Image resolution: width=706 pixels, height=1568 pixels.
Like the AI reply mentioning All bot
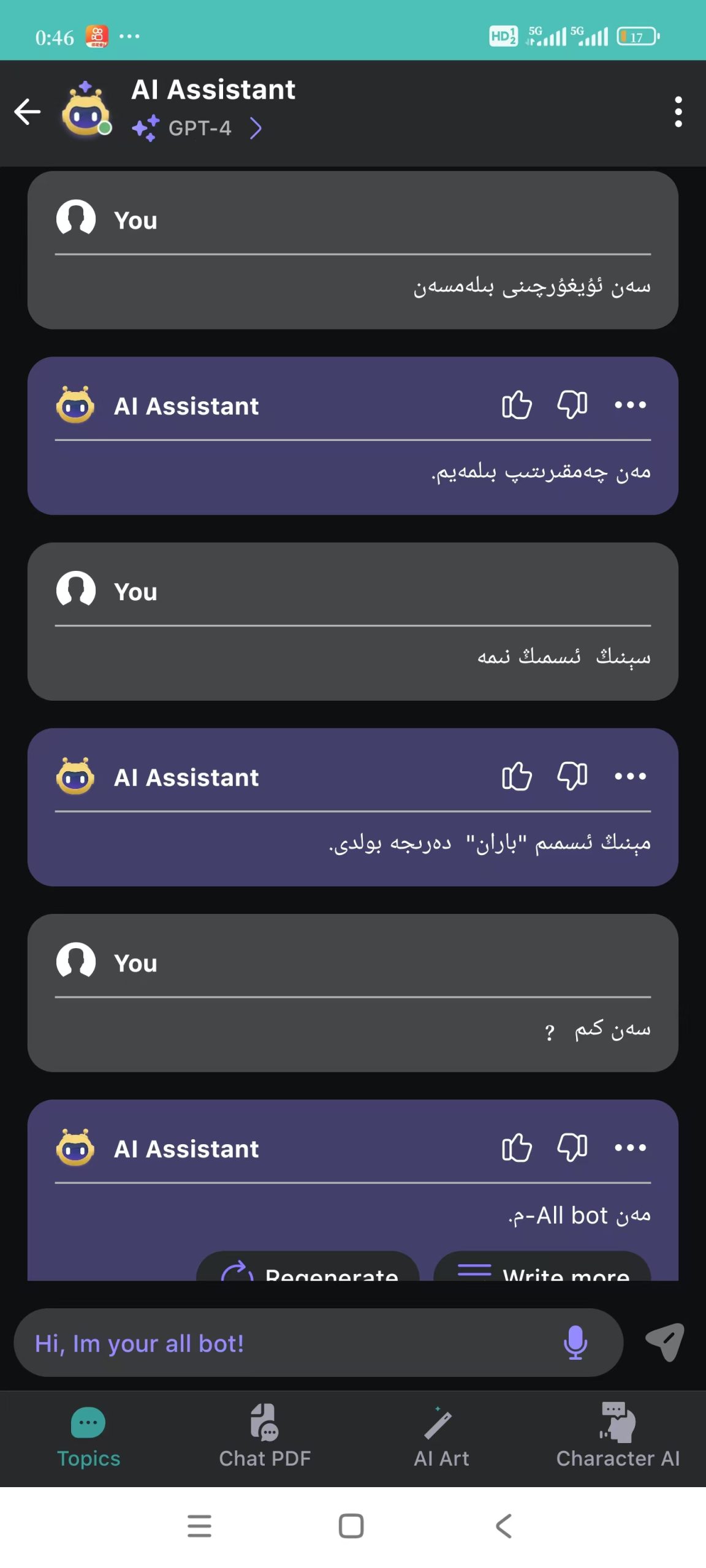[x=516, y=1148]
